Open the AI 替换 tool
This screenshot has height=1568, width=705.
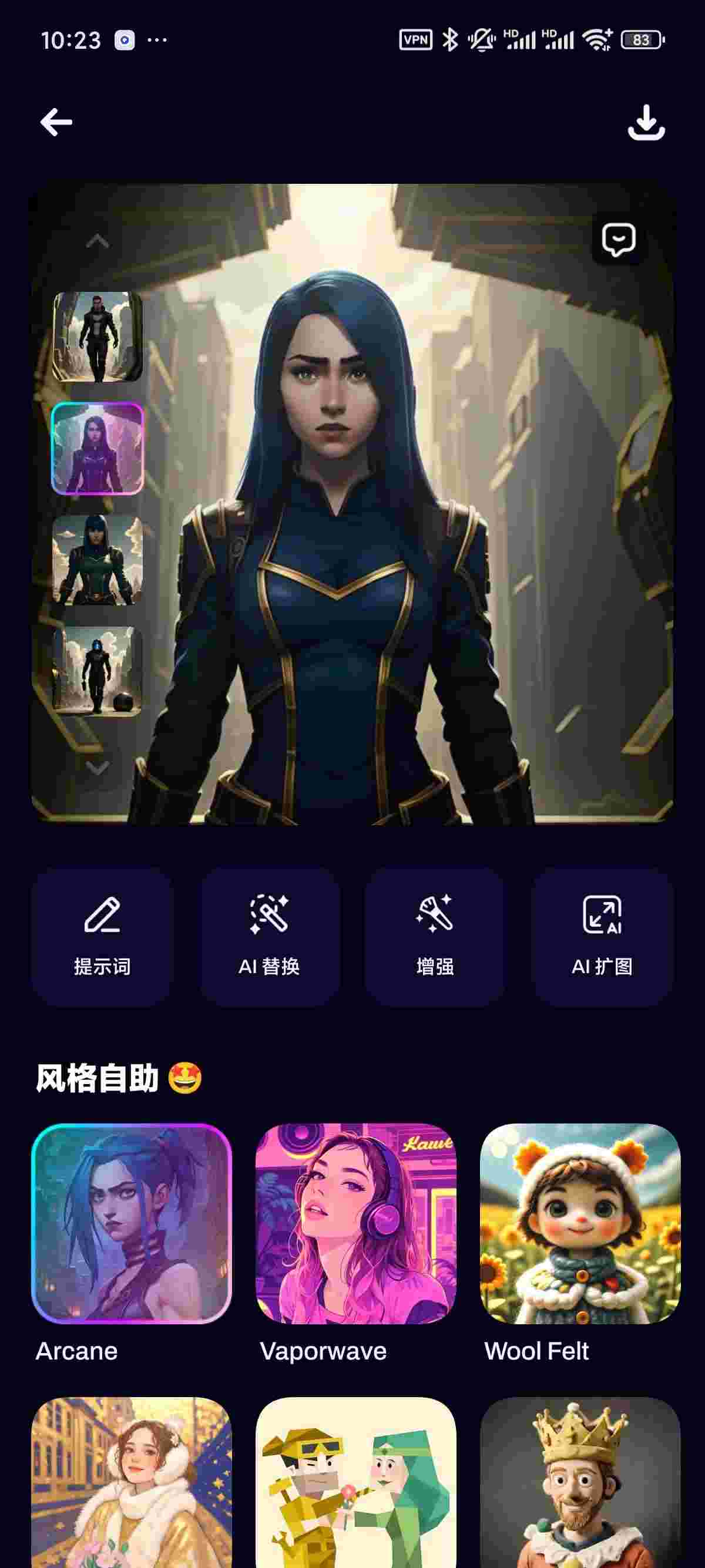269,936
